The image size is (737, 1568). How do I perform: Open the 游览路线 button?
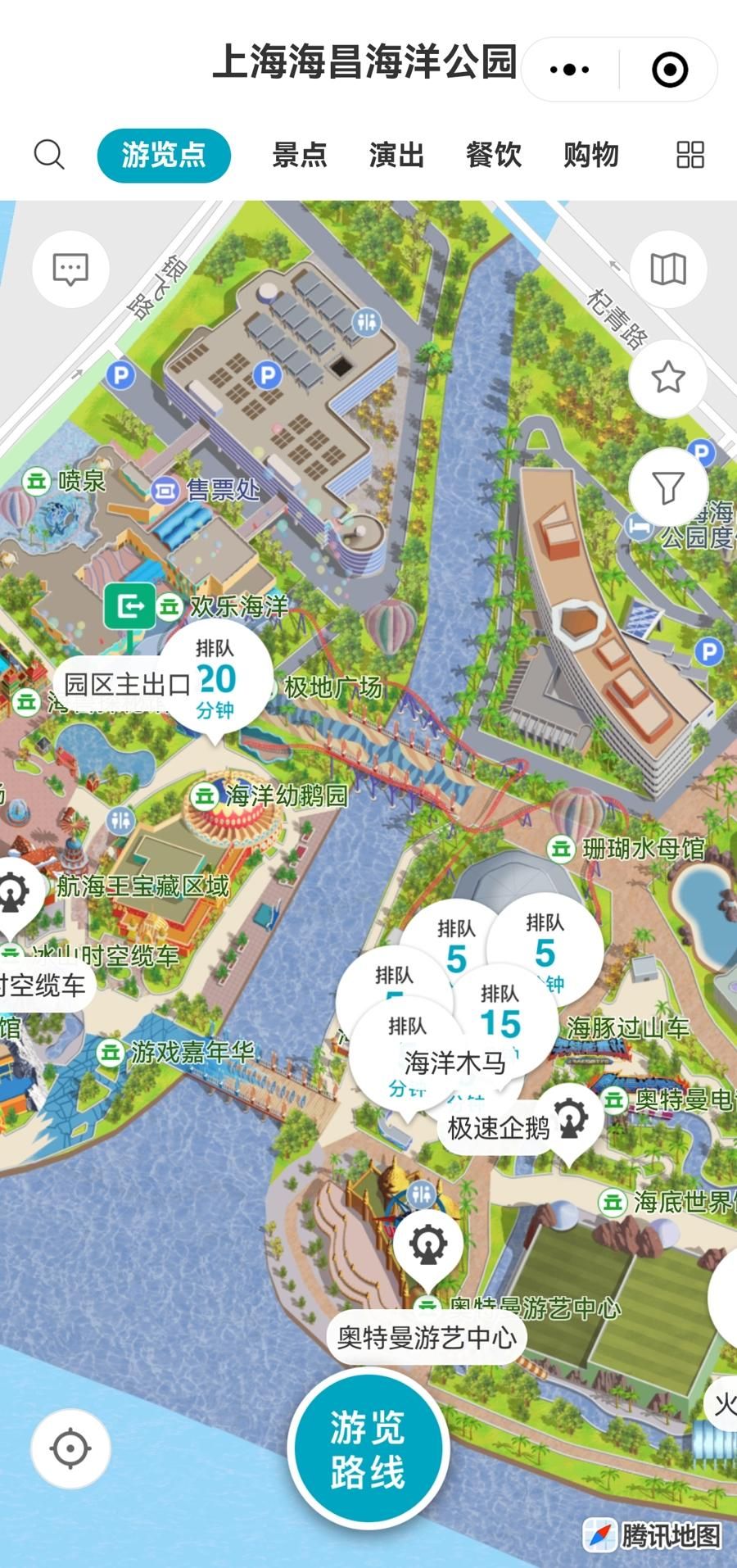(x=368, y=1448)
